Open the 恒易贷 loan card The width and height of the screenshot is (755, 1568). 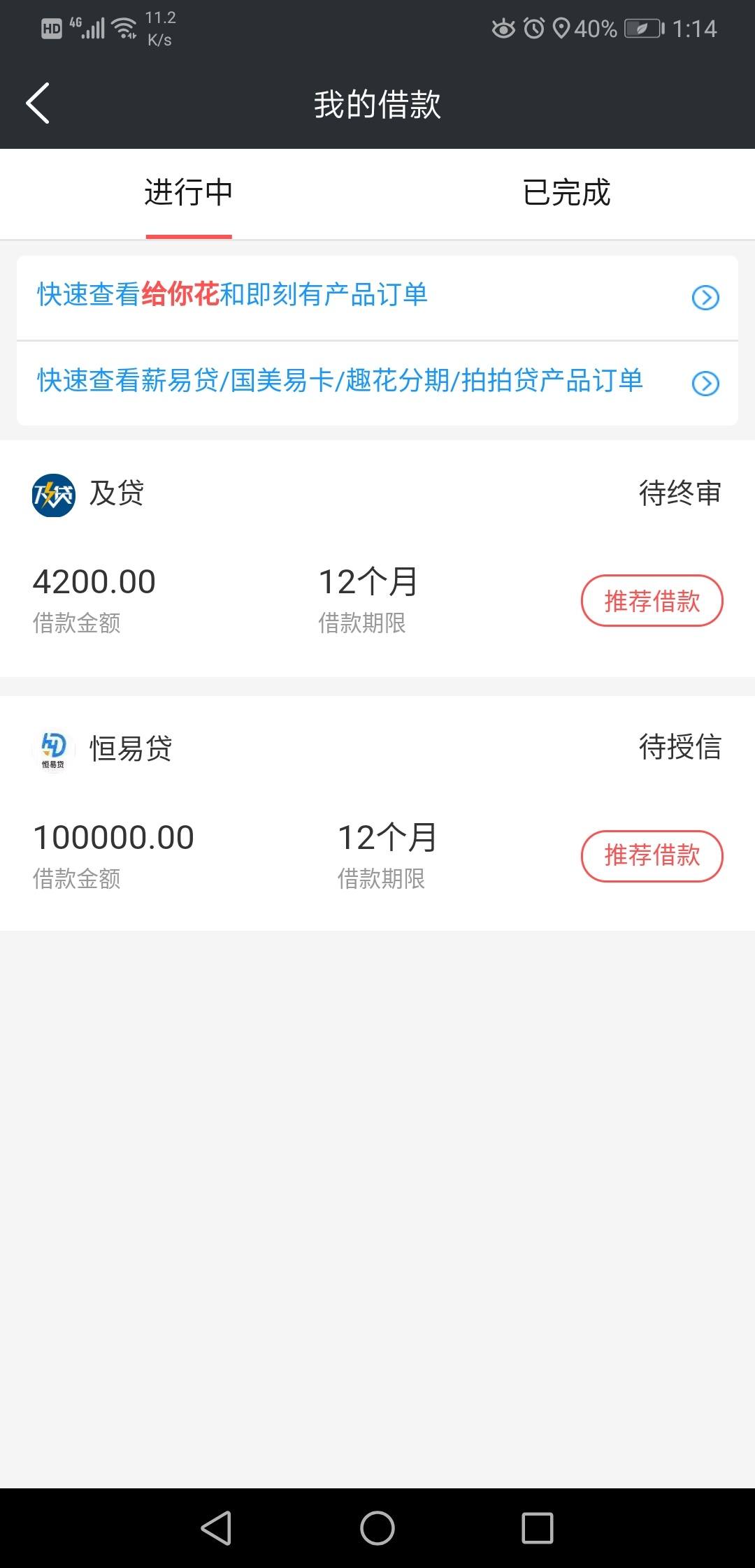[x=377, y=813]
